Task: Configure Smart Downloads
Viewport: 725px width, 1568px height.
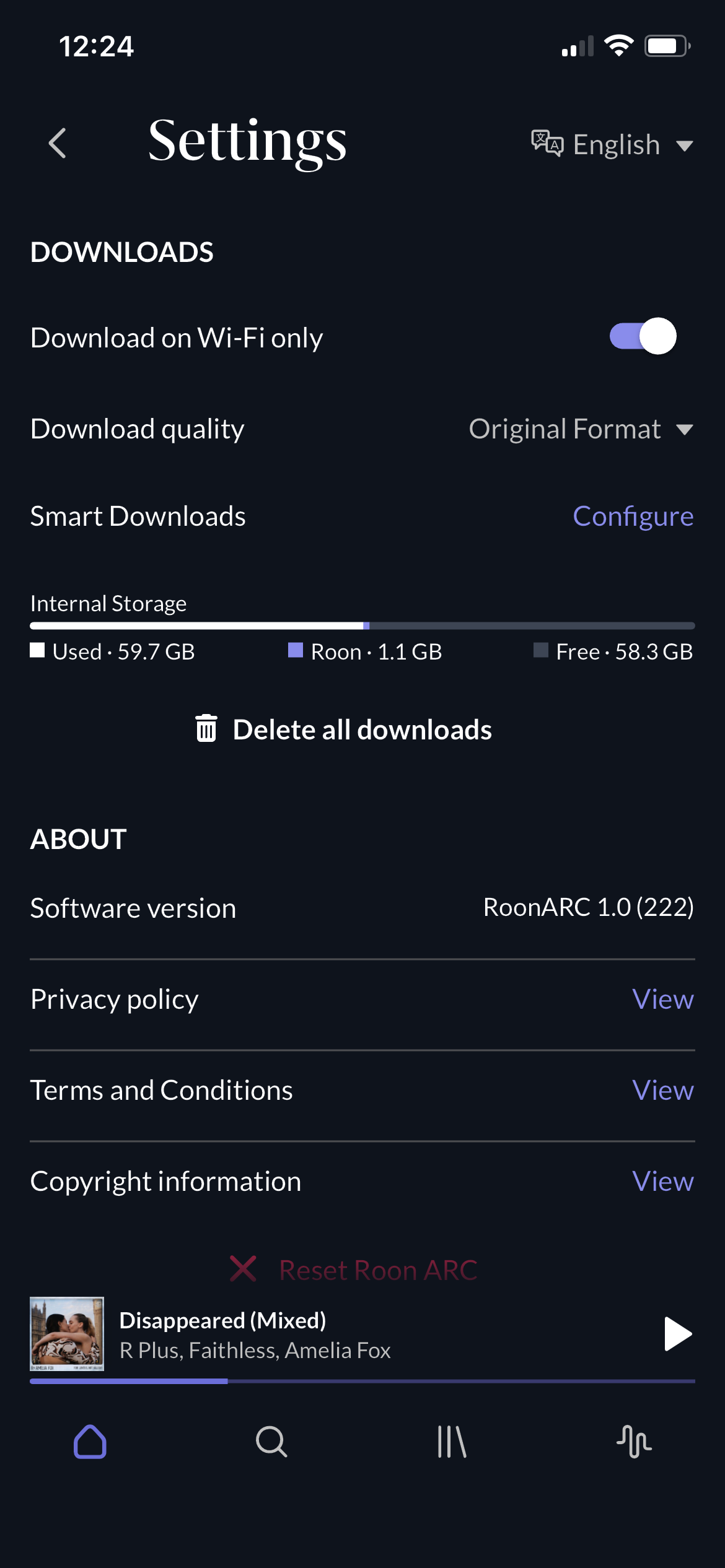Action: [633, 516]
